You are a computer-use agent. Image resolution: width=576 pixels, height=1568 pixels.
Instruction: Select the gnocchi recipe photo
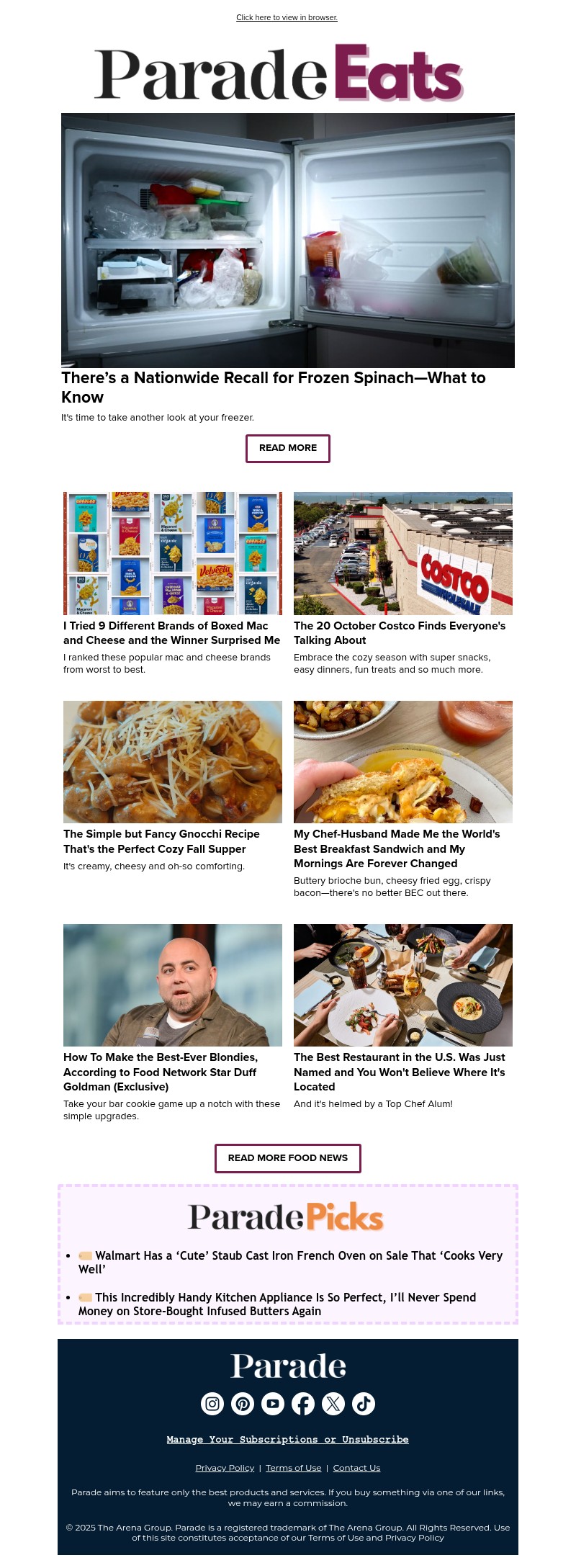click(x=173, y=761)
